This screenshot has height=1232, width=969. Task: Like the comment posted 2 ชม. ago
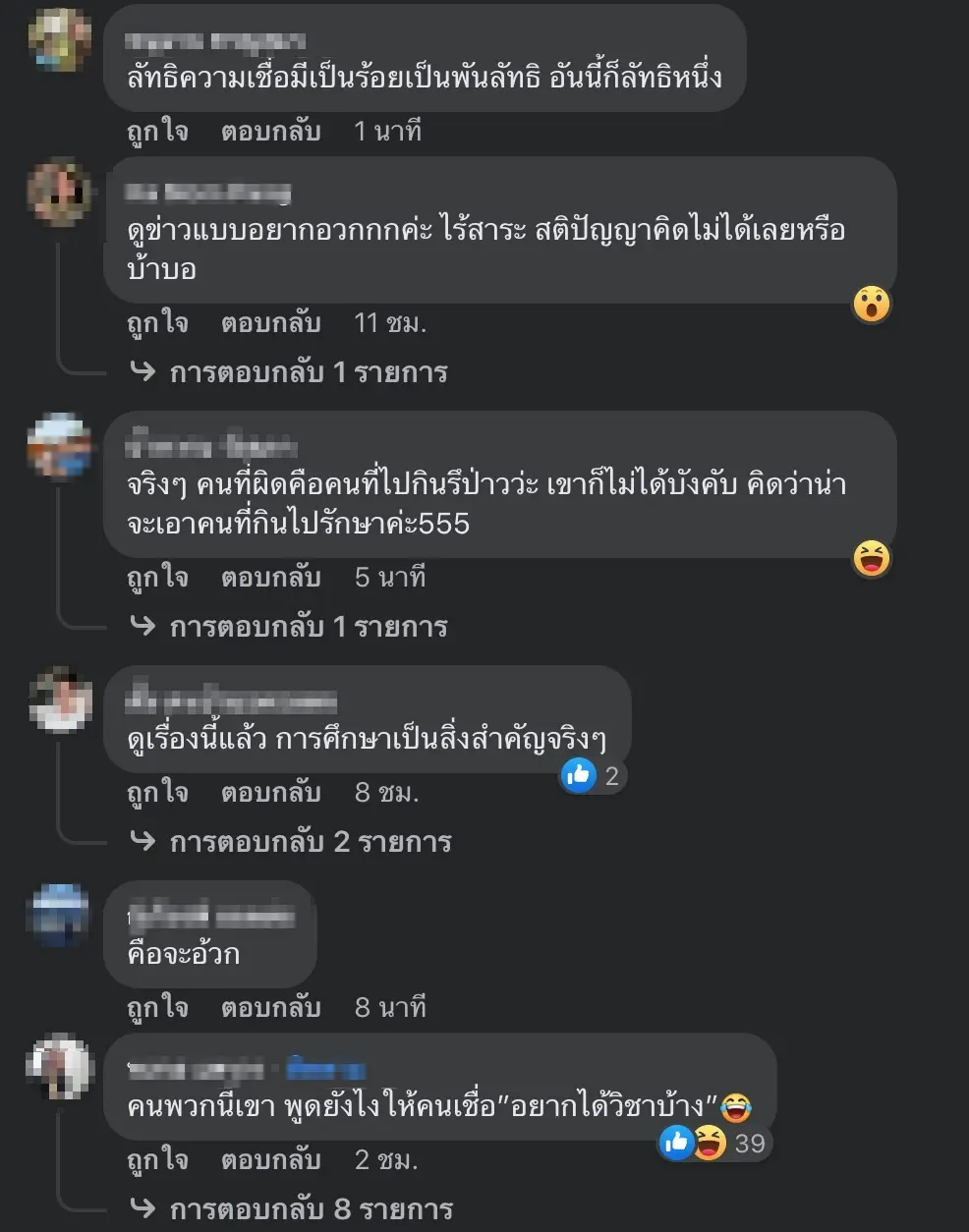pyautogui.click(x=157, y=1160)
